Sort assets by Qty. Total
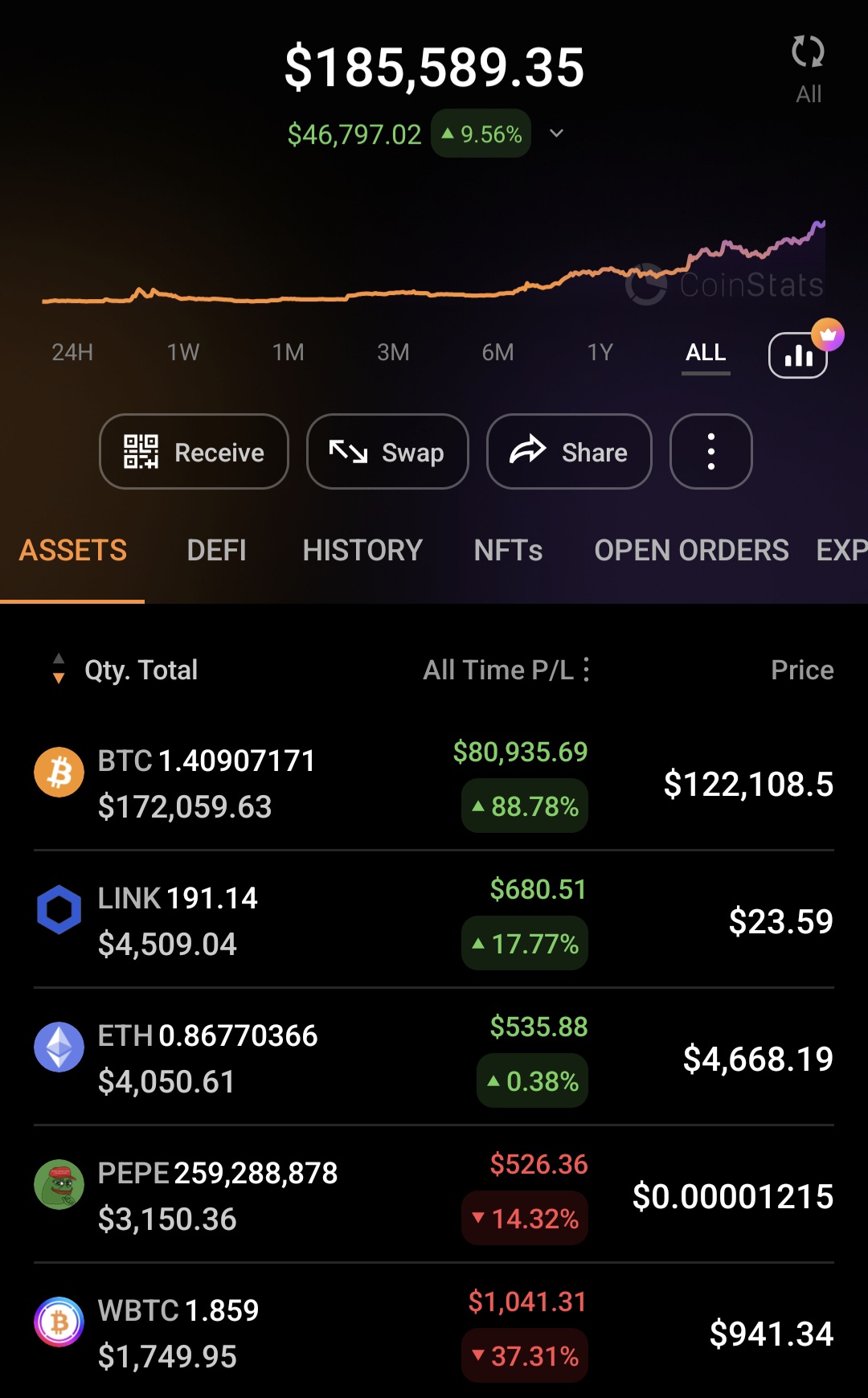This screenshot has height=1398, width=868. click(125, 670)
